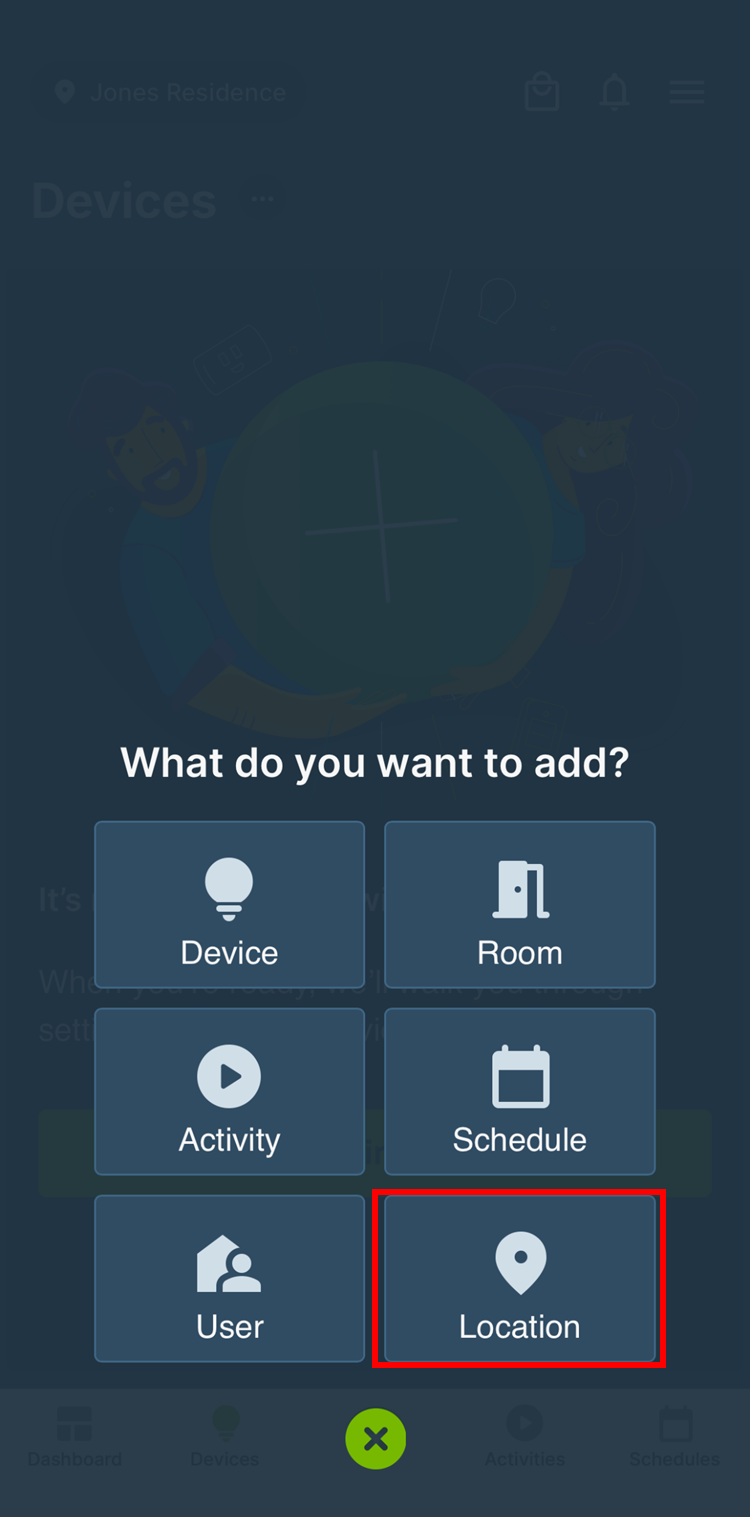Select the Room option

519,904
